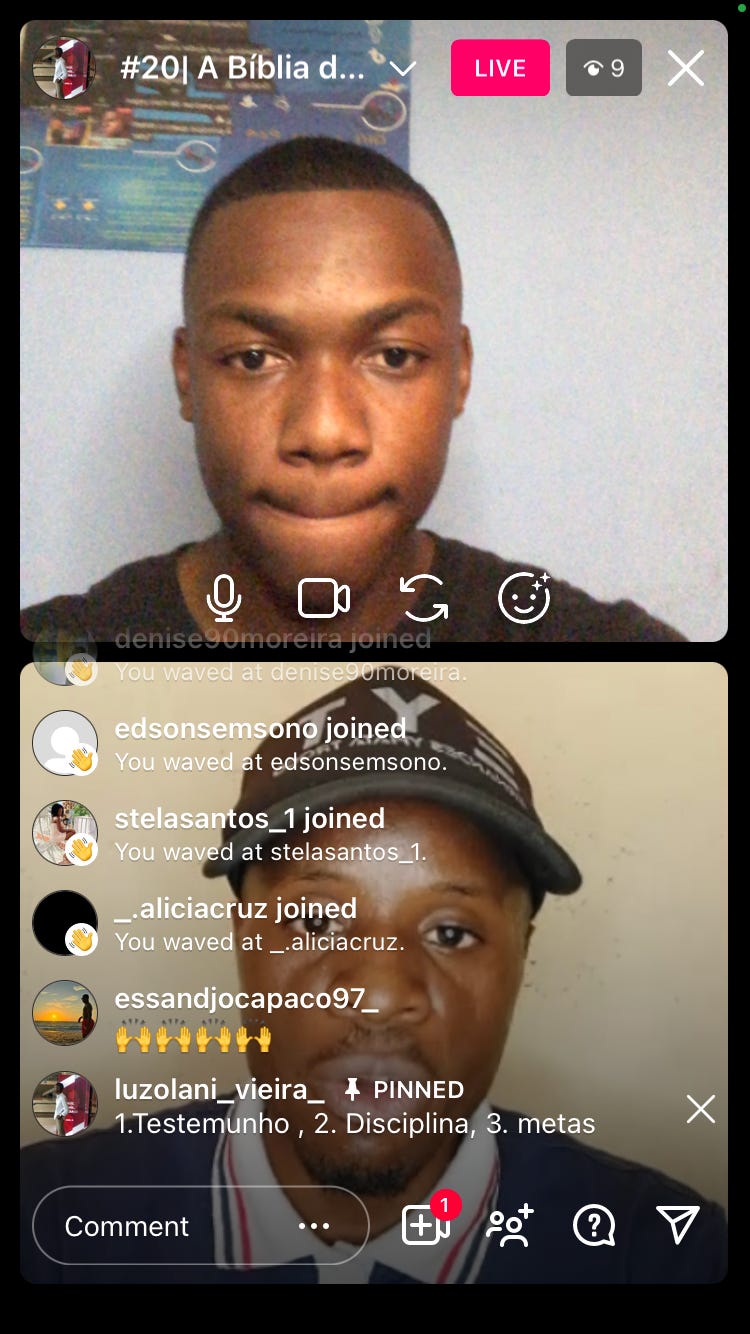Screen dimensions: 750x1334
Task: Open the viewer count list
Action: pos(604,68)
